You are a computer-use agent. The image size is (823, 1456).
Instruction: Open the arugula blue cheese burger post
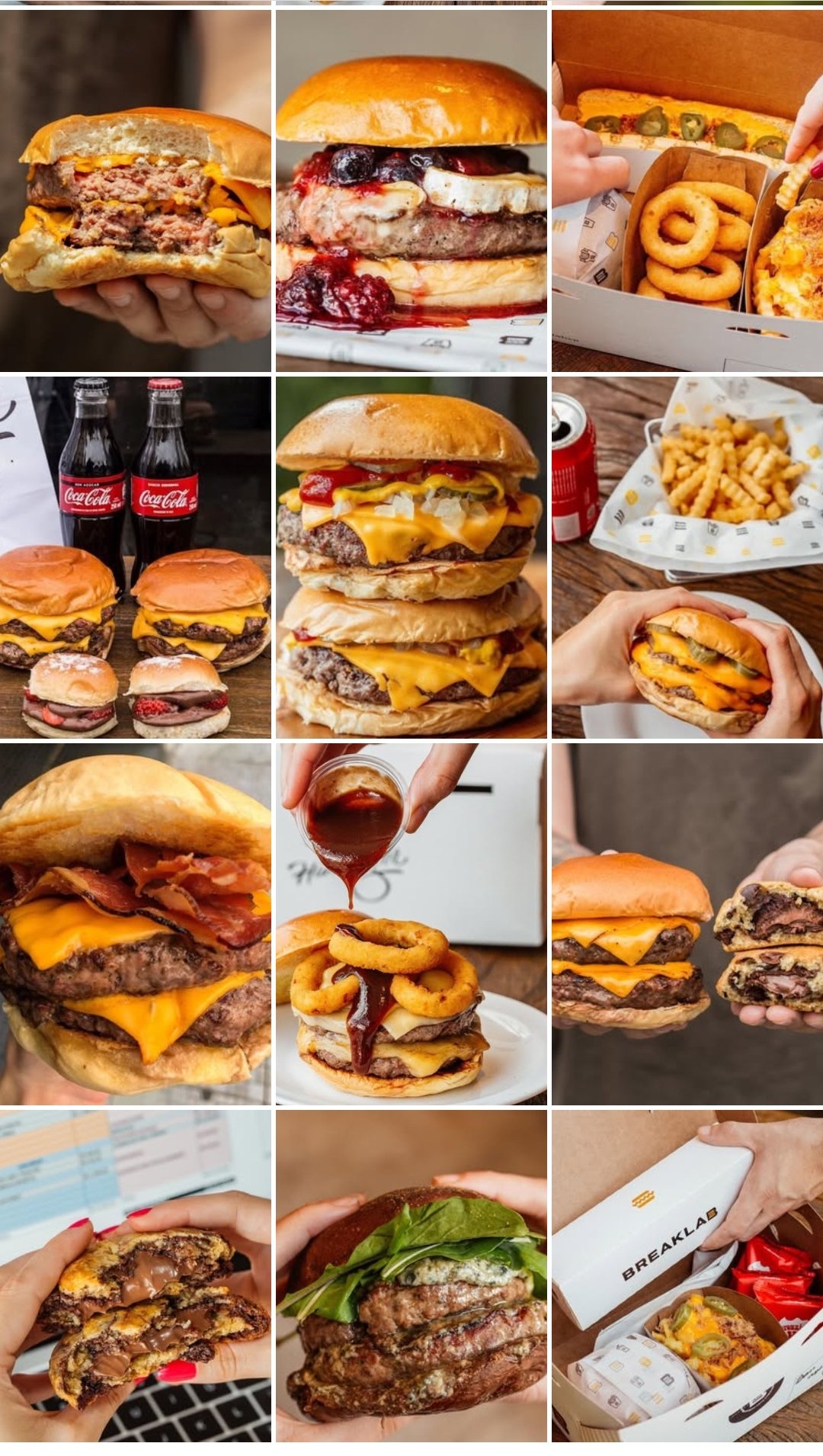coord(411,1276)
